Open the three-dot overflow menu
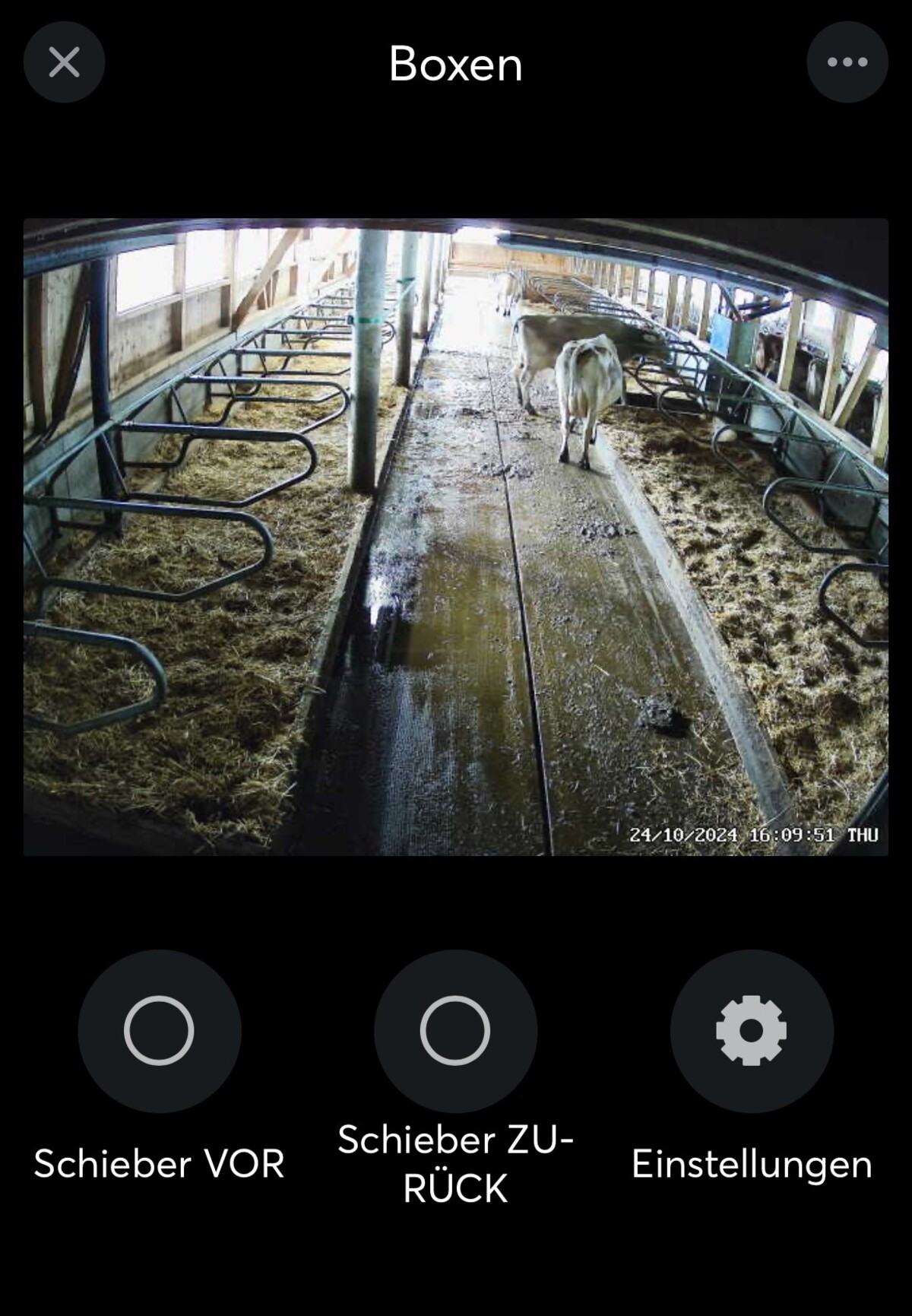The height and width of the screenshot is (1316, 912). pyautogui.click(x=847, y=62)
